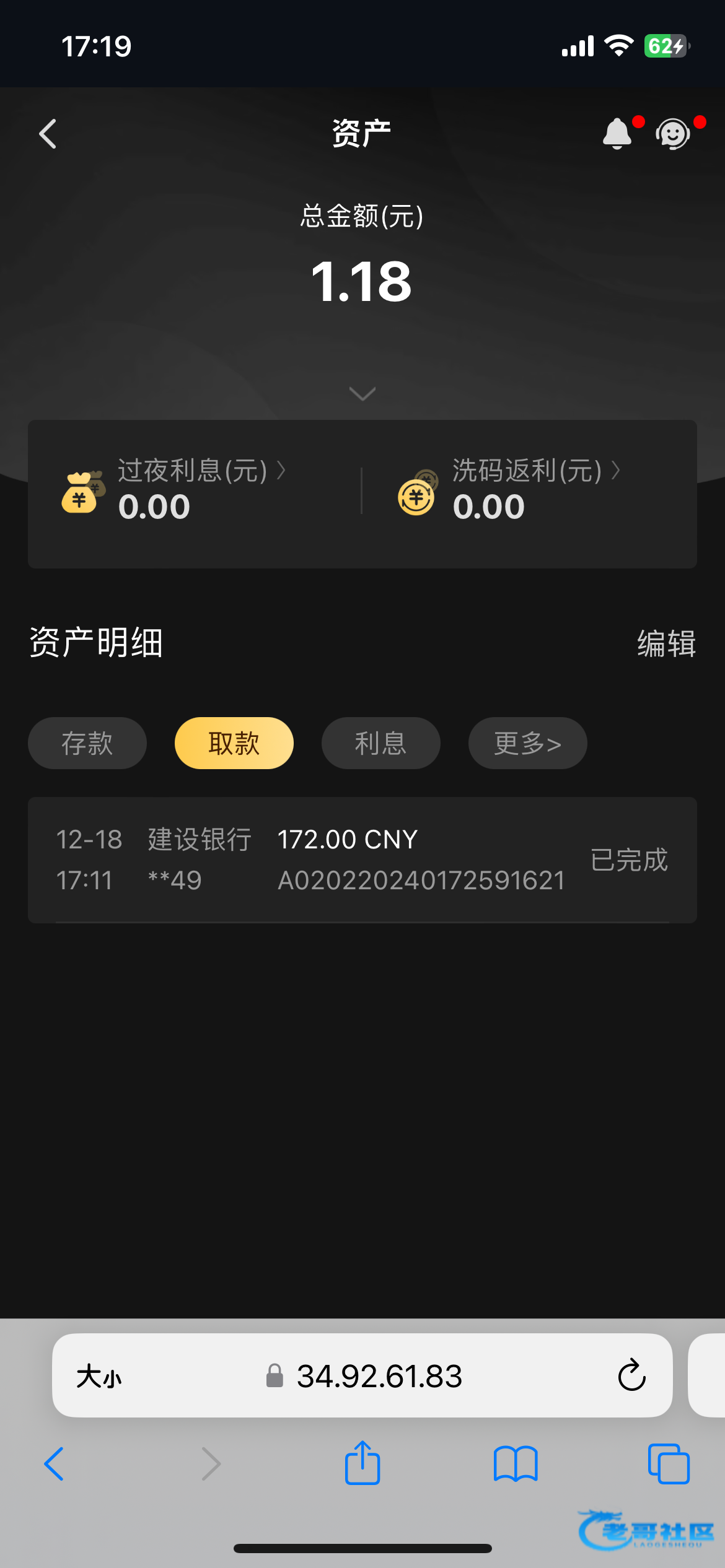Tap 编辑 next to 资产明细

[666, 643]
